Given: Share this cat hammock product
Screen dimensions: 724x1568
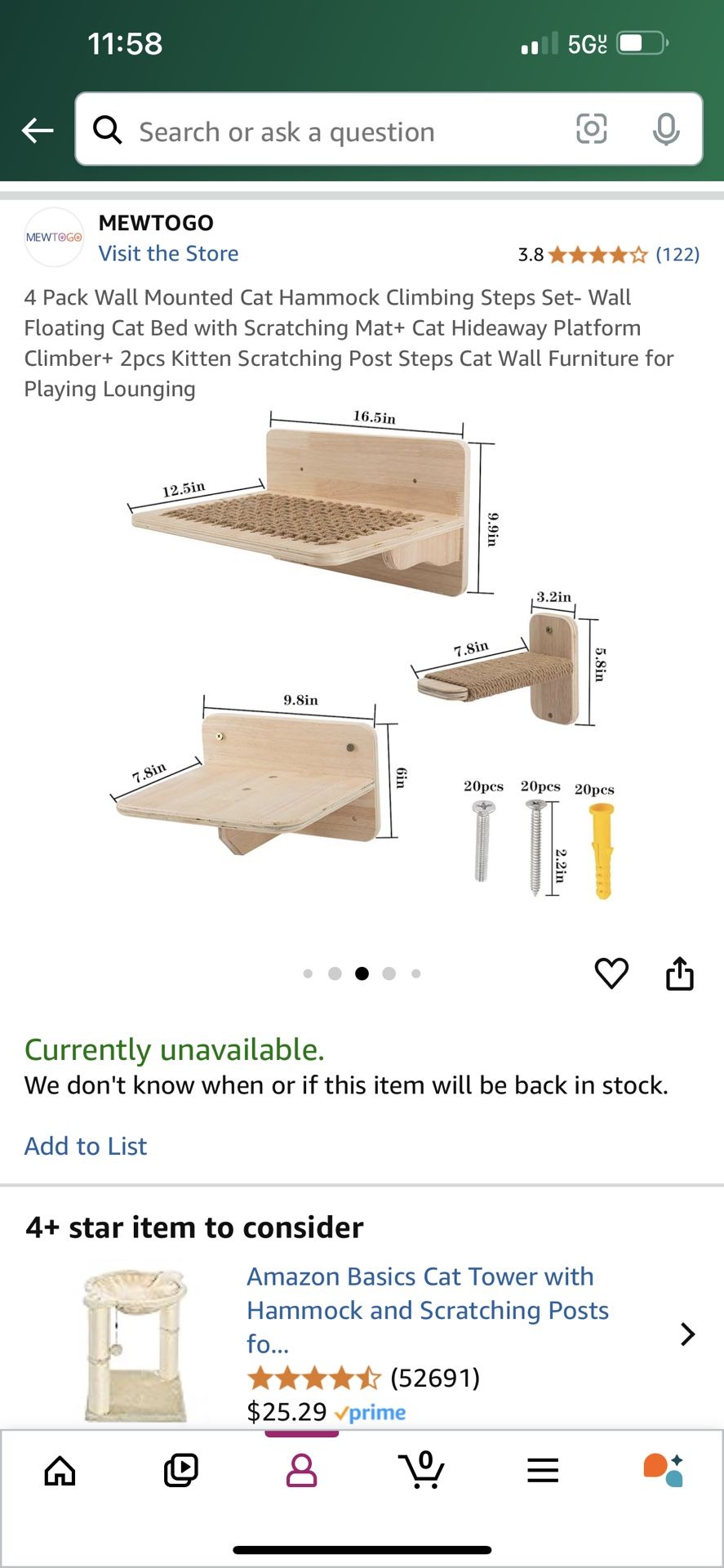Looking at the screenshot, I should [680, 973].
